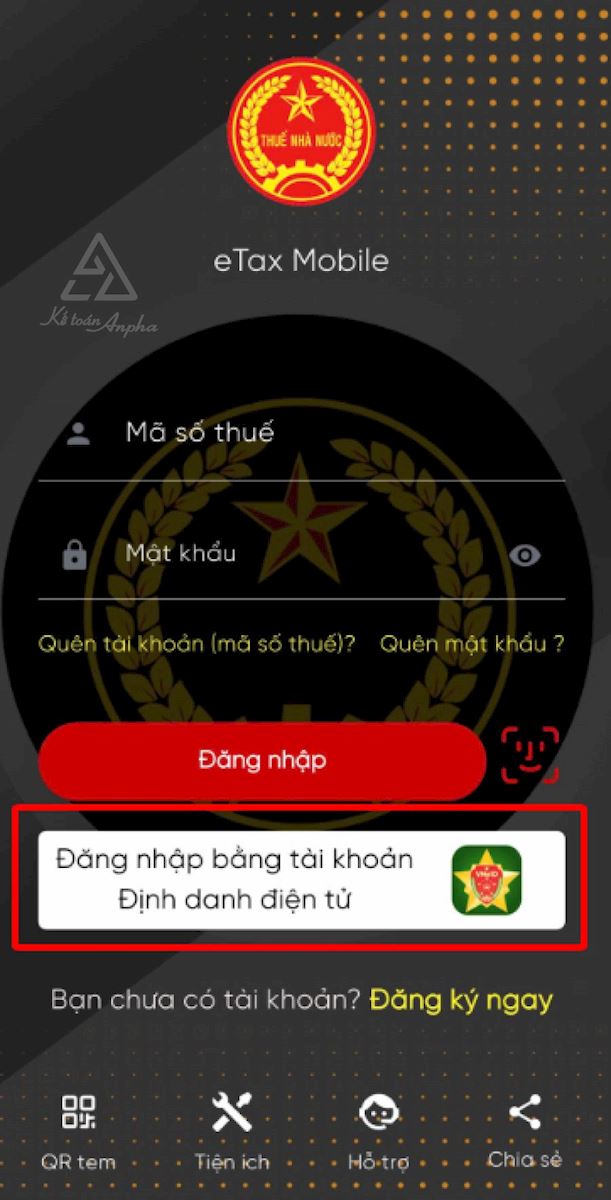Open Tiện ích tools
Screen dimensions: 611x1200
232,1129
